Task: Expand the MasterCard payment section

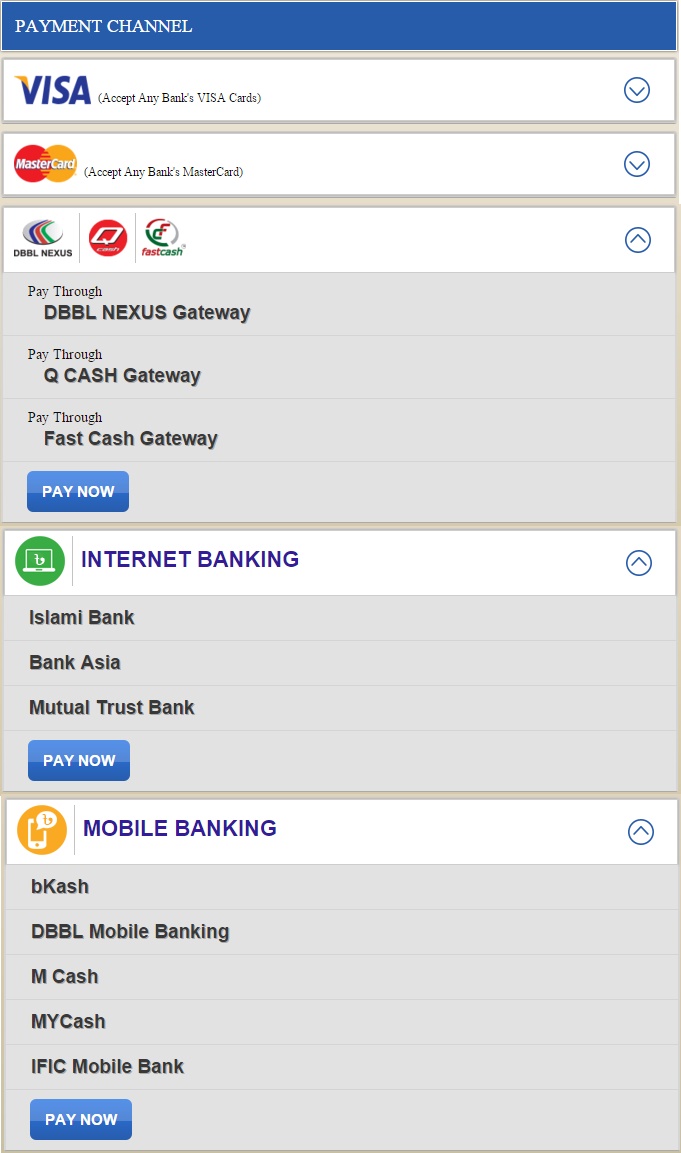Action: click(x=636, y=164)
